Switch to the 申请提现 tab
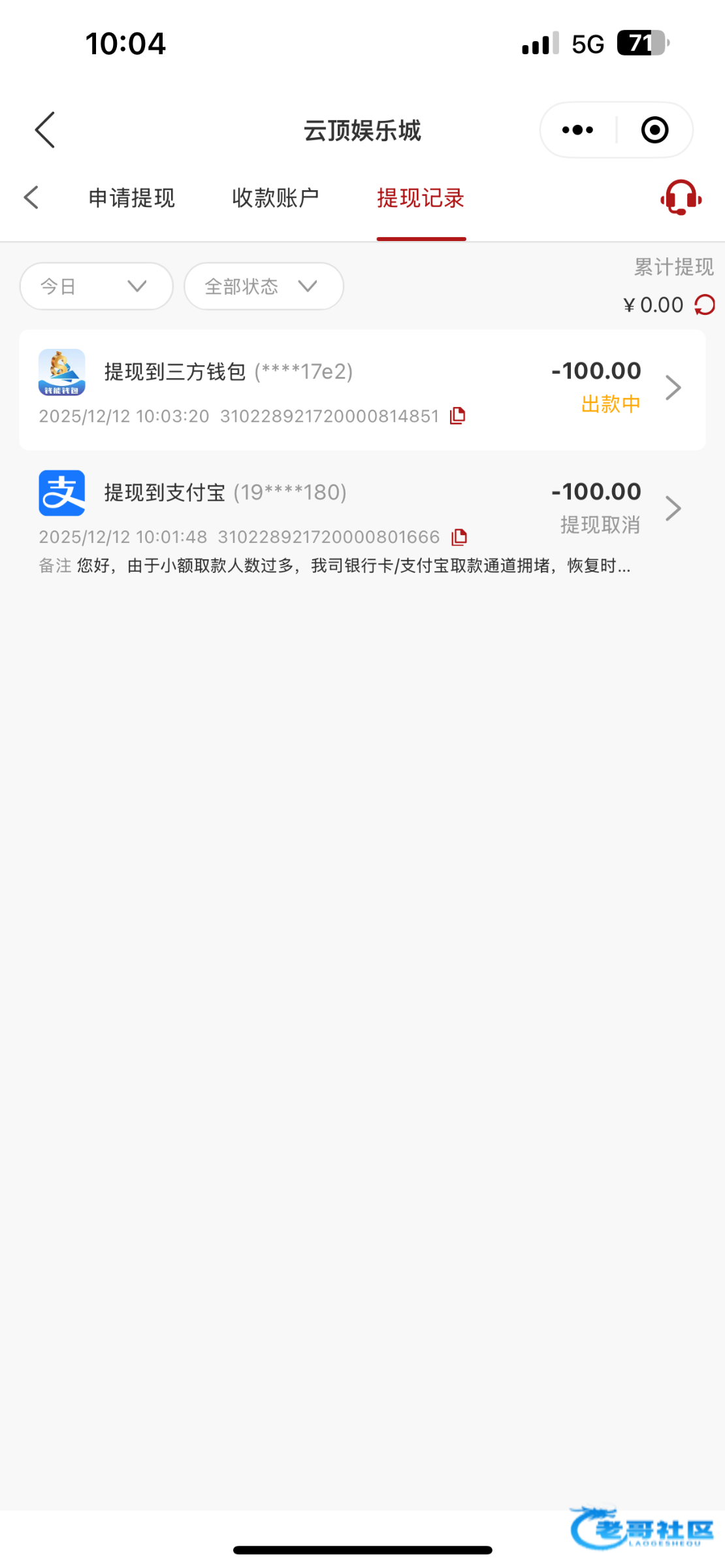This screenshot has width=725, height=1568. point(132,198)
